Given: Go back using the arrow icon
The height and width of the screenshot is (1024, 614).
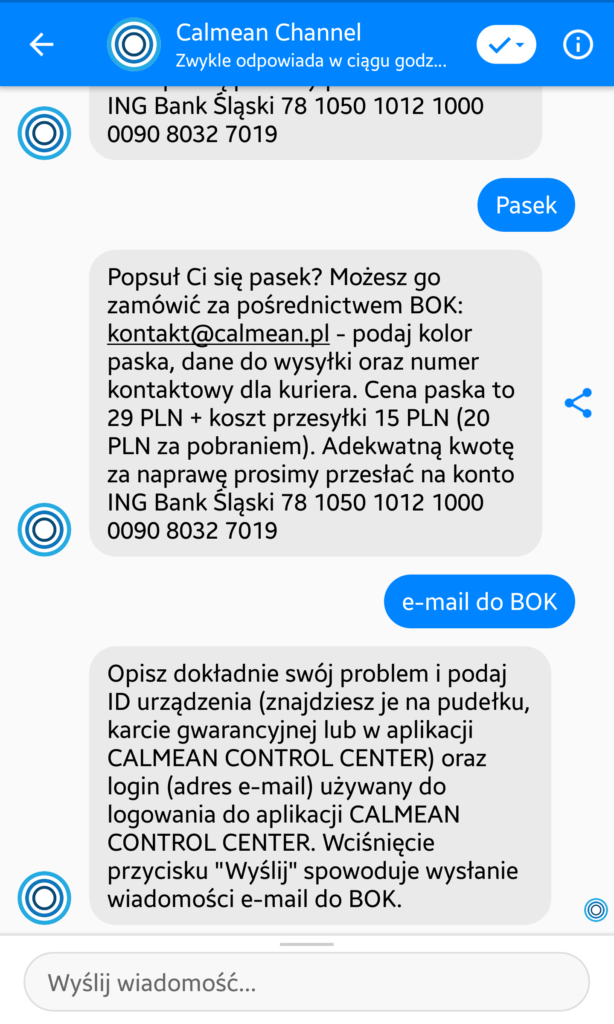Looking at the screenshot, I should click(x=42, y=44).
